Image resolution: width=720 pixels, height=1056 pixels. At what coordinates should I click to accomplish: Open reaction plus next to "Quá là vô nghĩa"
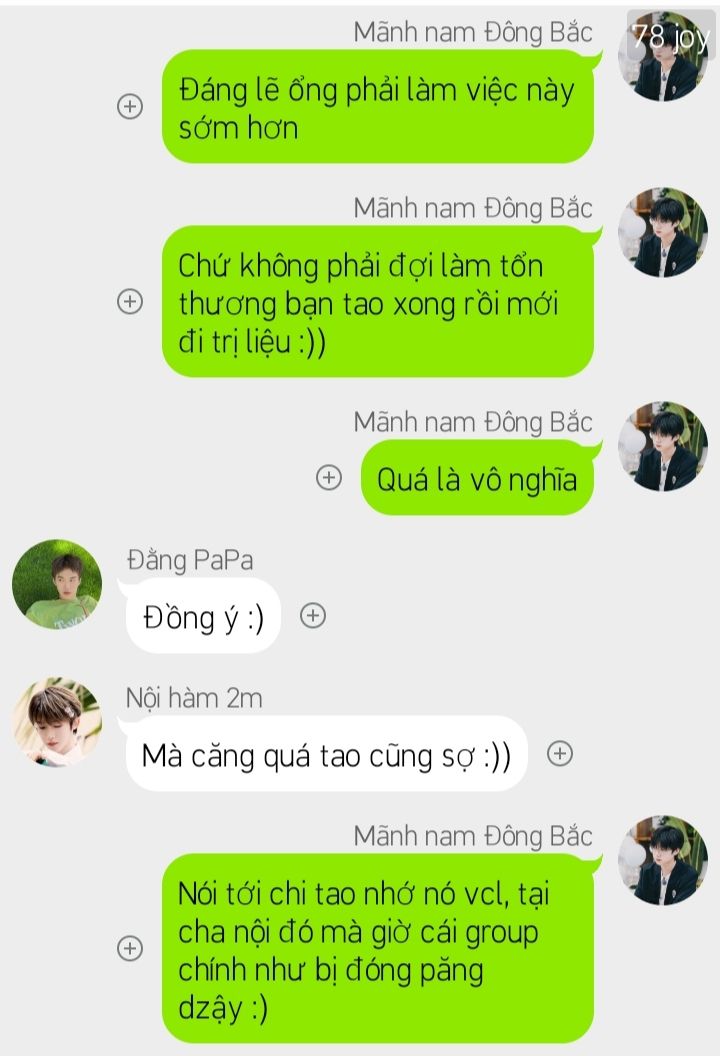point(329,478)
